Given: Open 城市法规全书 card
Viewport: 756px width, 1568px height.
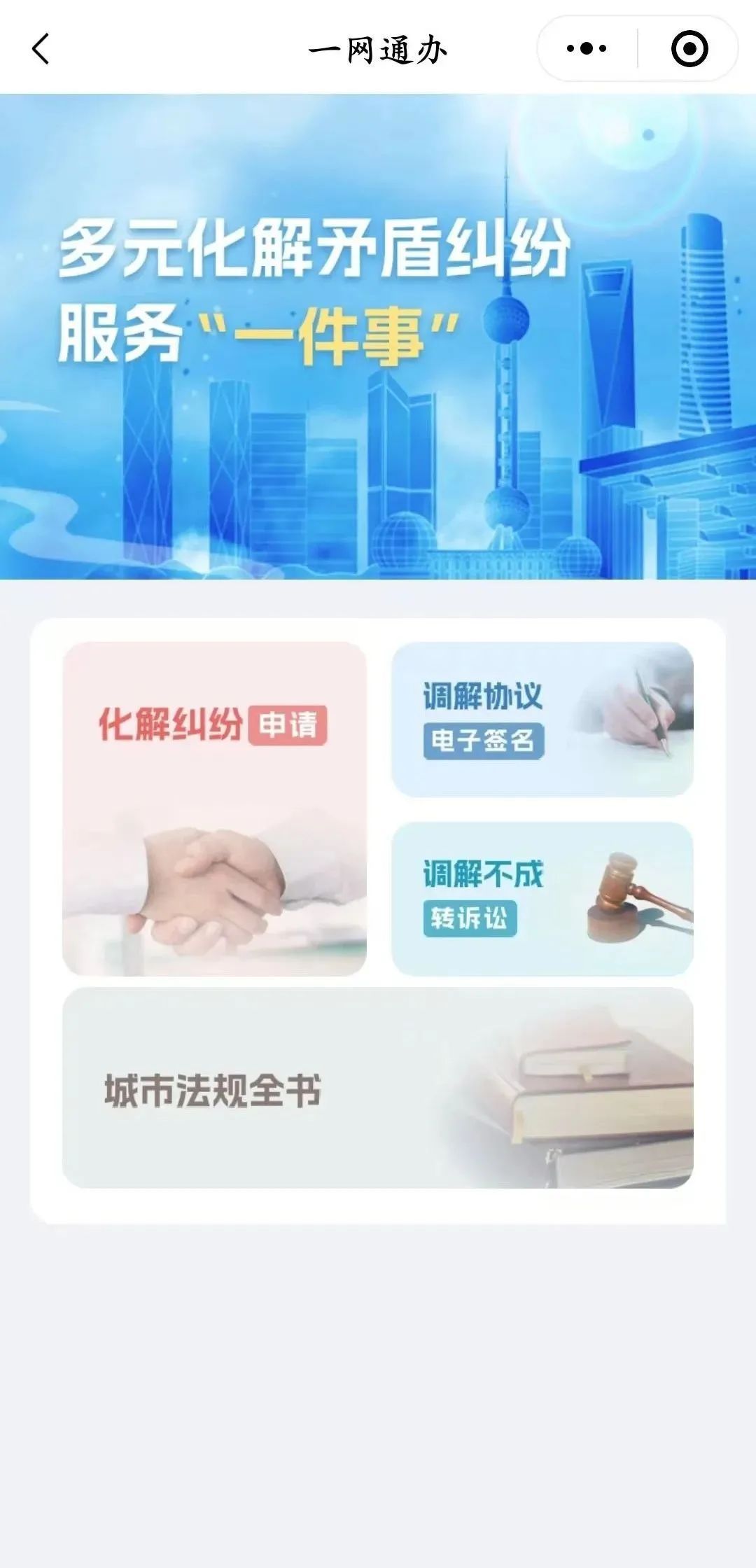Looking at the screenshot, I should coord(378,1088).
